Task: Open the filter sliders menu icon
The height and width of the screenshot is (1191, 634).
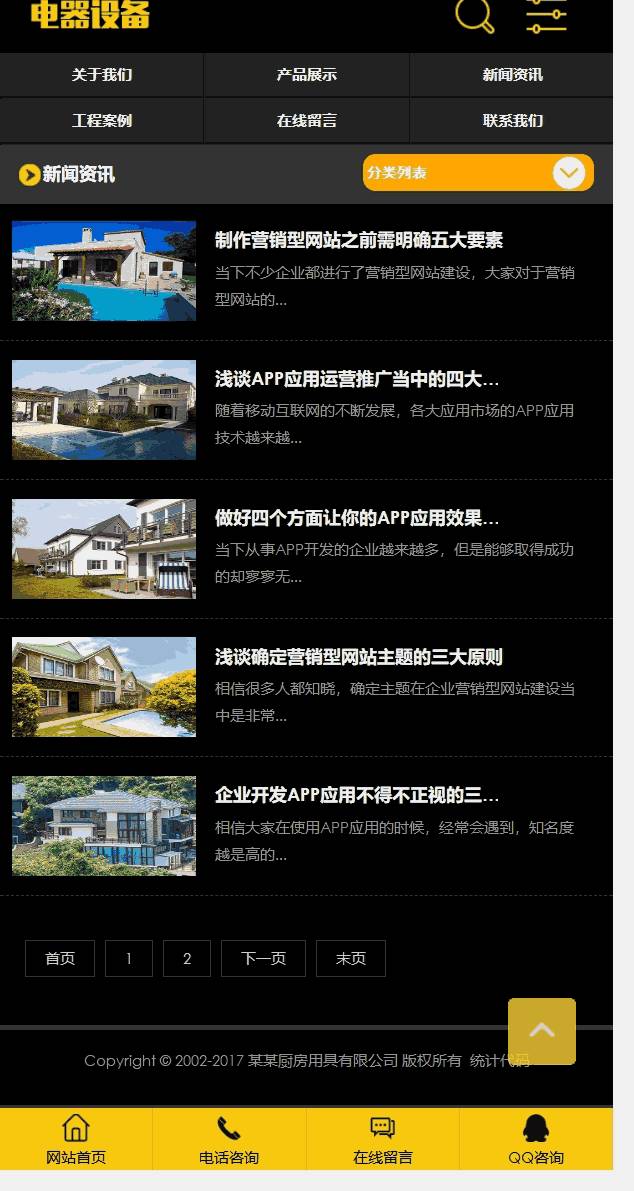Action: coord(547,15)
